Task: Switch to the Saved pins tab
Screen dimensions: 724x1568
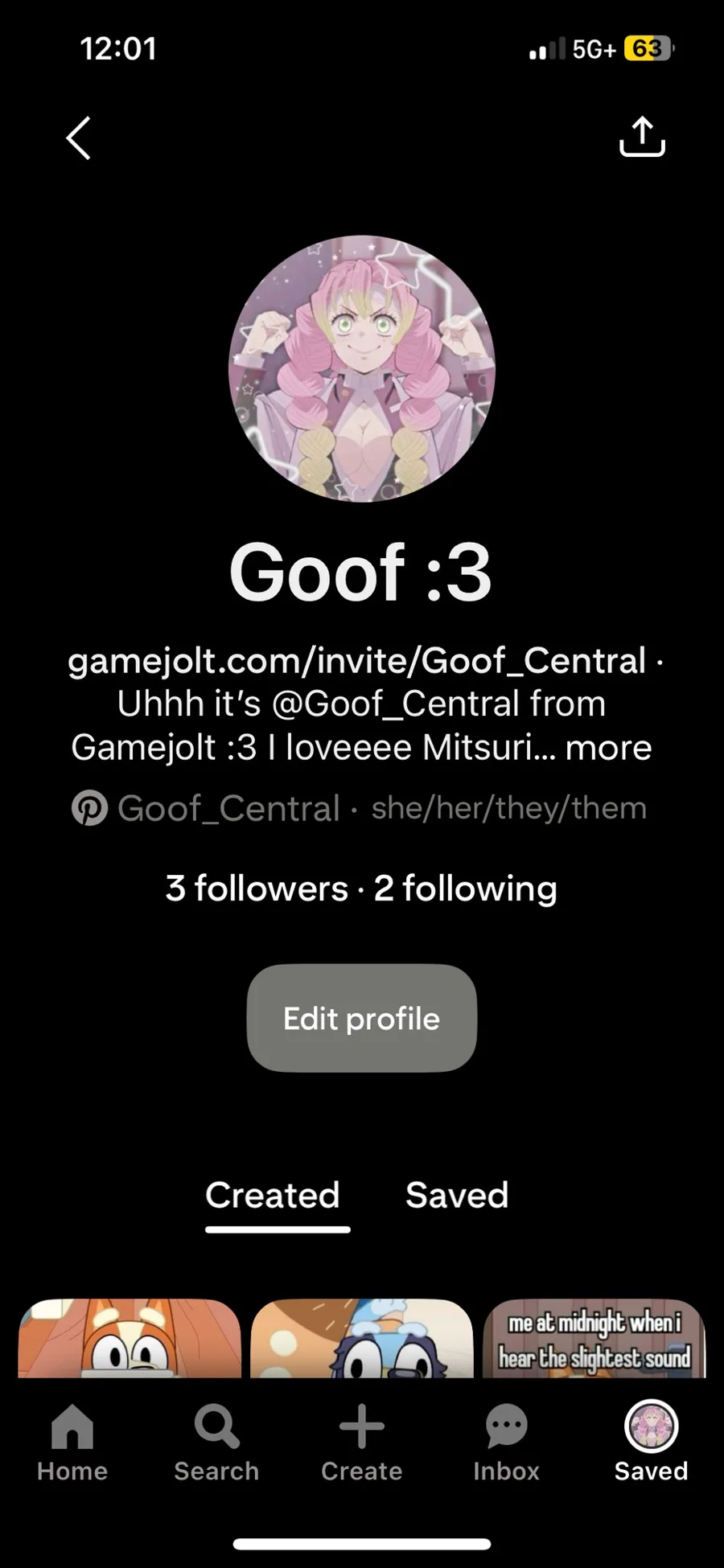Action: point(457,1196)
